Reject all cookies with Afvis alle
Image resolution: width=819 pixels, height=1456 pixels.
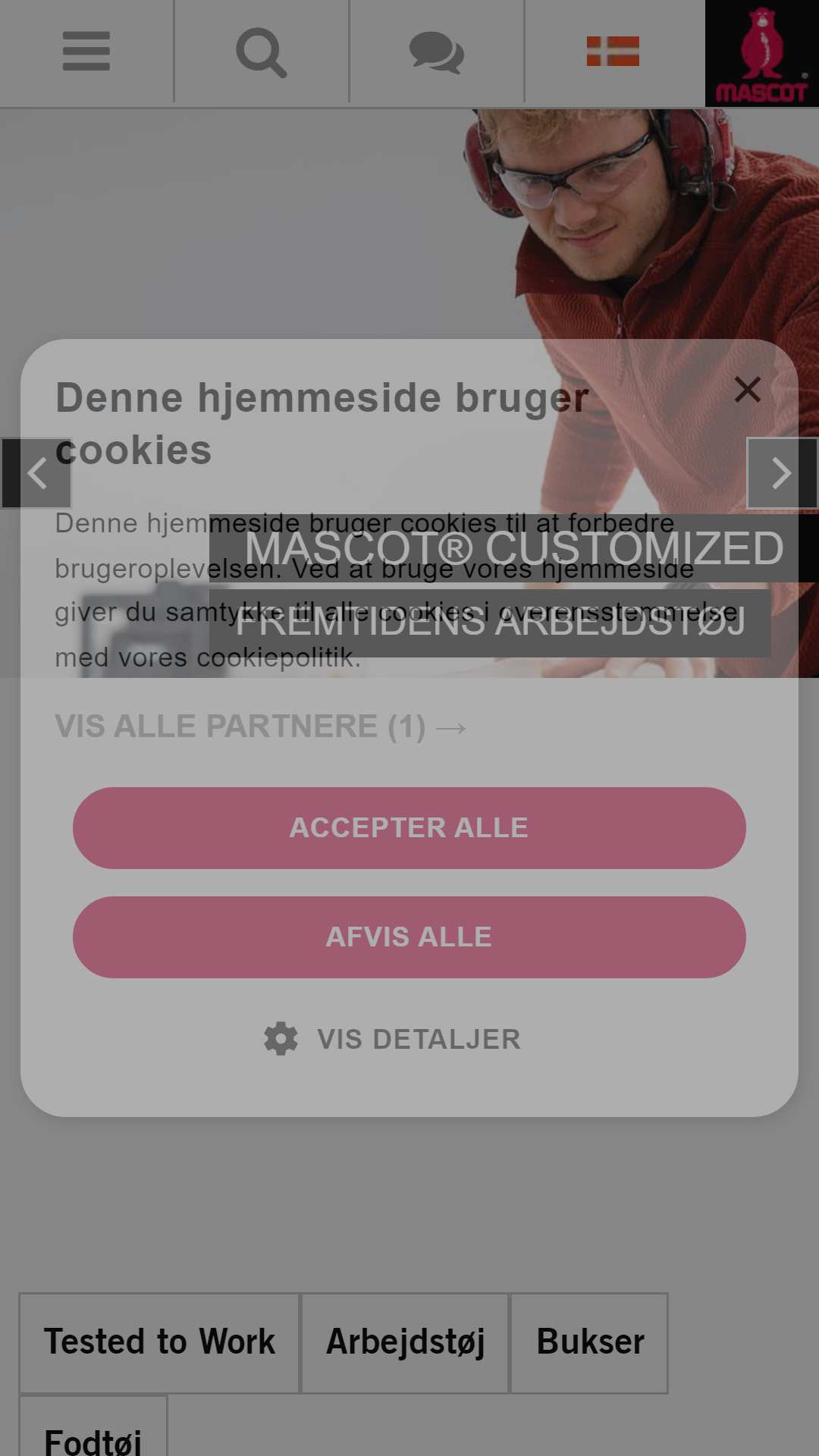pos(409,937)
